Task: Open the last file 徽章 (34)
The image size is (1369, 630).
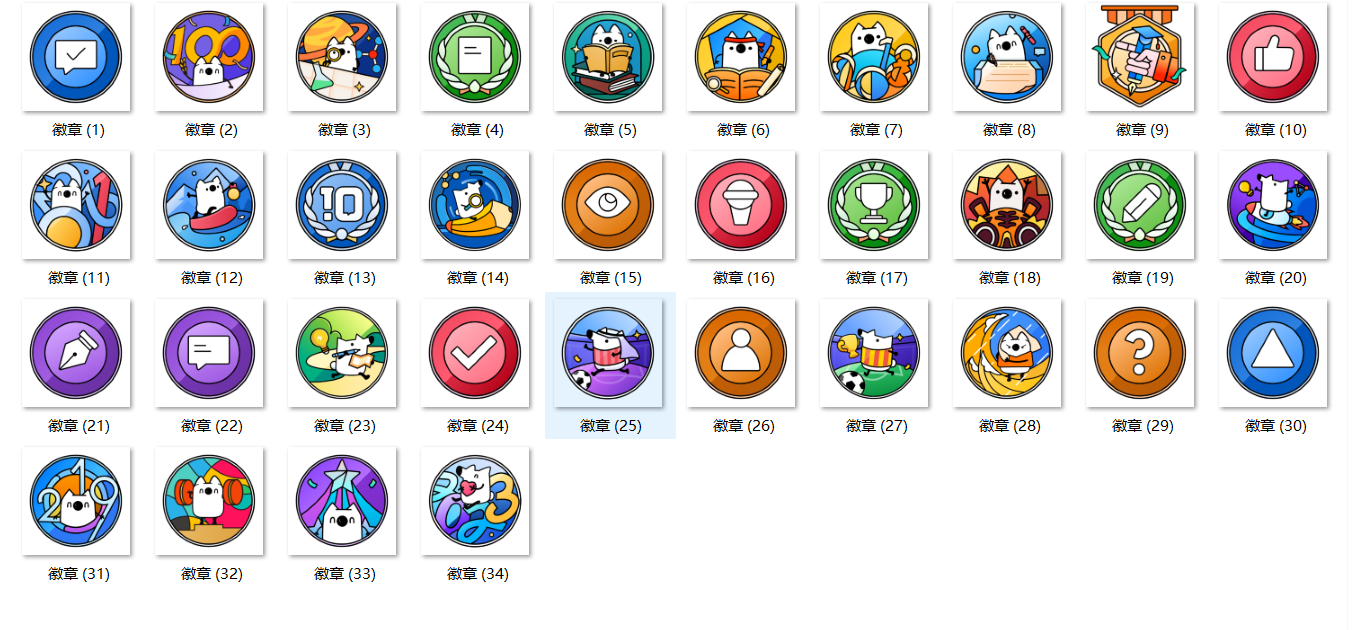Action: (475, 501)
